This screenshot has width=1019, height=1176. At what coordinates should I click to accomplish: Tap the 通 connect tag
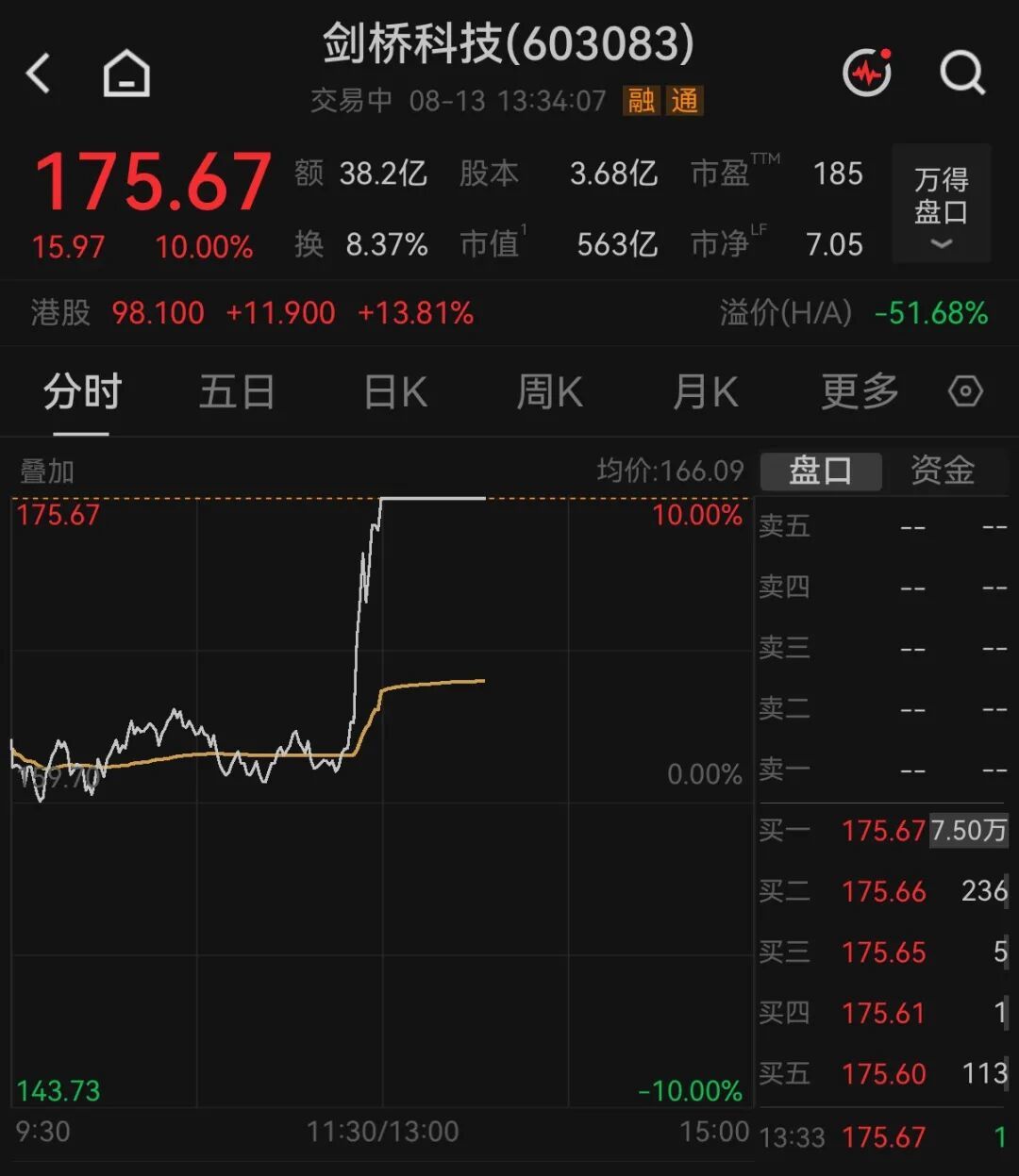[x=684, y=100]
